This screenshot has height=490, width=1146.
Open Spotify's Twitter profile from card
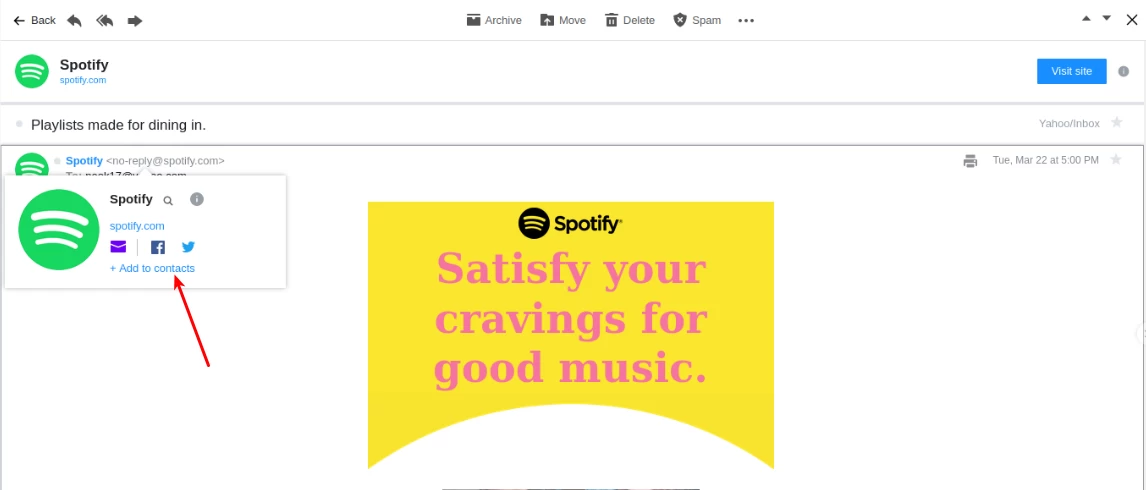(x=188, y=247)
